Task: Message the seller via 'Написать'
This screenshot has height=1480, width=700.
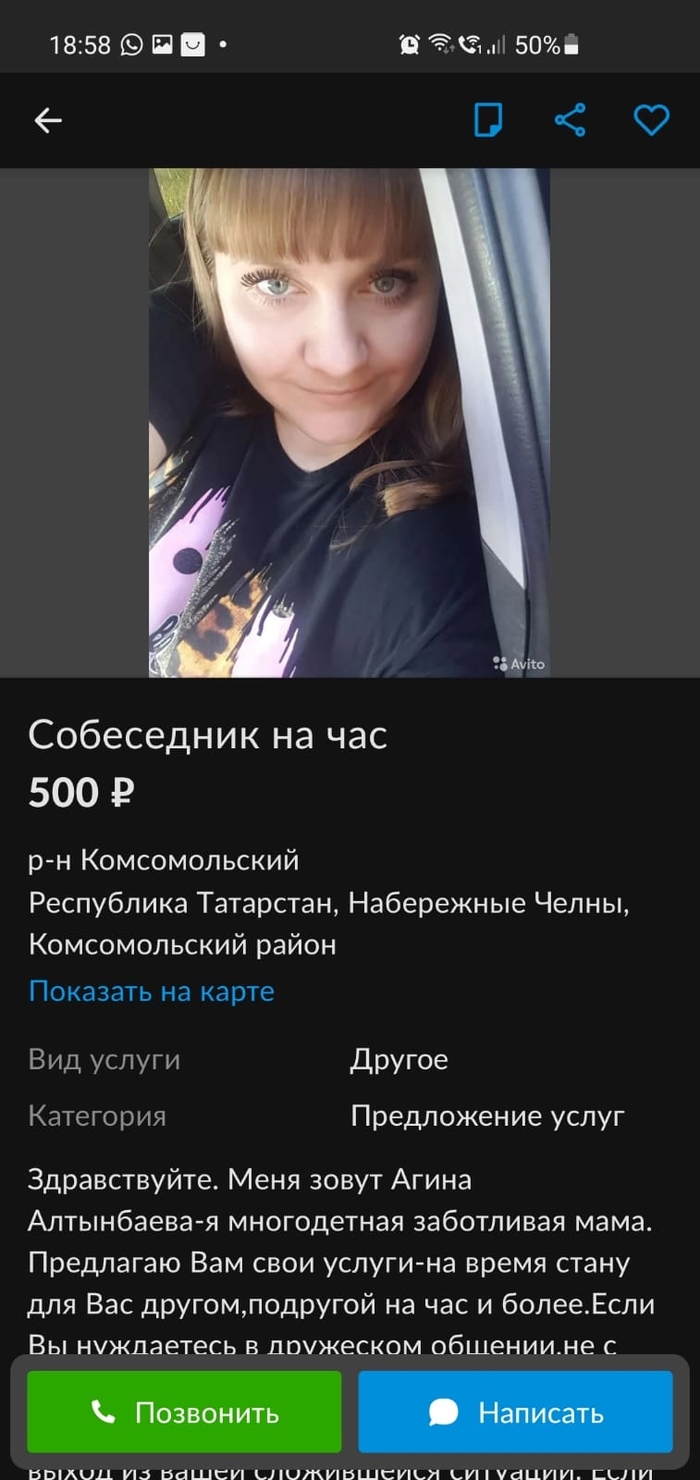Action: click(x=515, y=1412)
